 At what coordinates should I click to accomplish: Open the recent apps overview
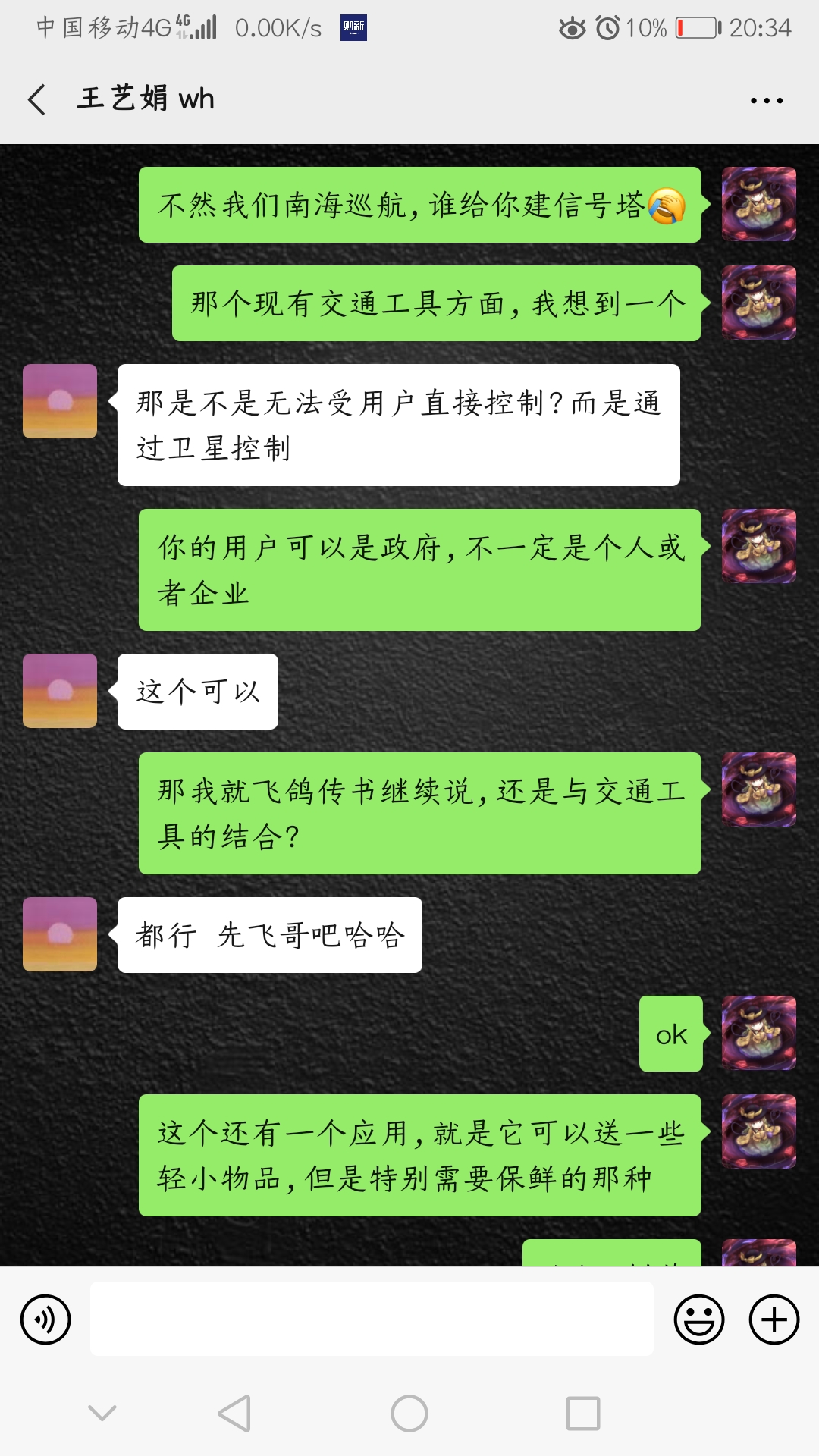click(x=582, y=1414)
